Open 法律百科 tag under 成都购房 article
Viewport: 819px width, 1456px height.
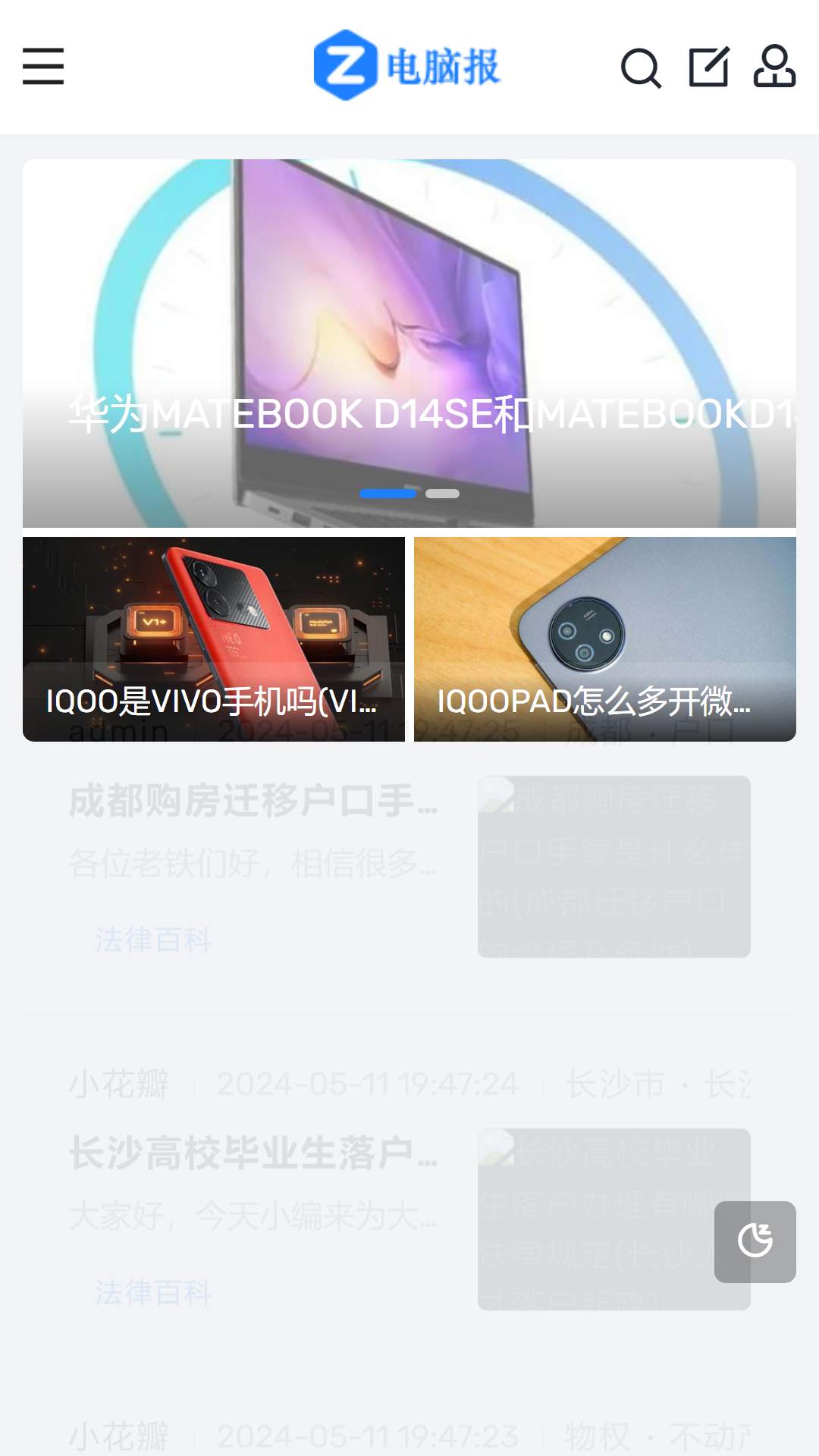coord(153,940)
